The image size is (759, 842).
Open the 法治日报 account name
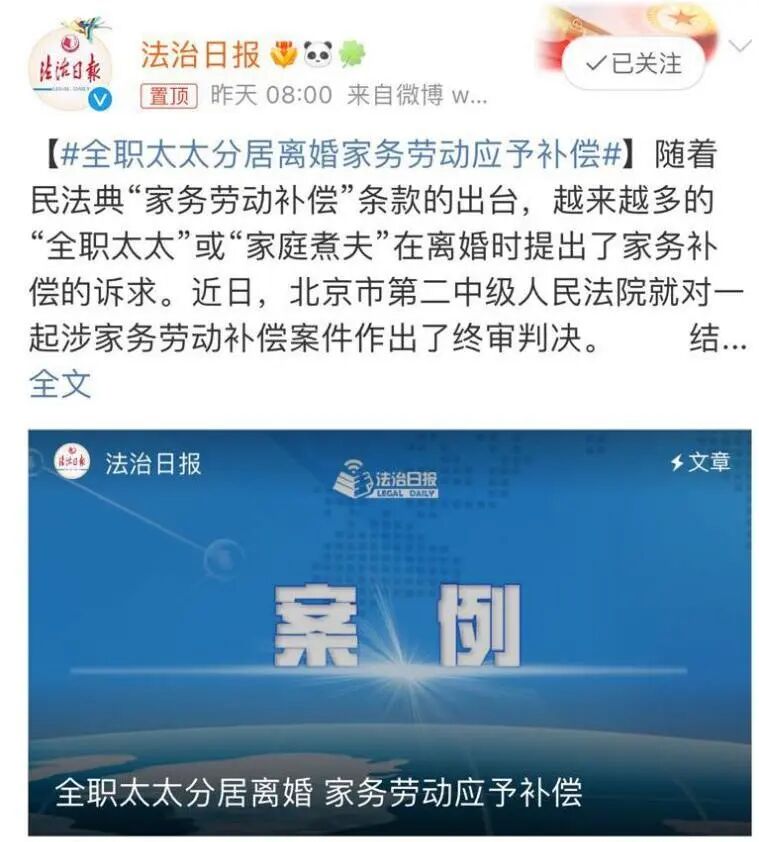200,54
